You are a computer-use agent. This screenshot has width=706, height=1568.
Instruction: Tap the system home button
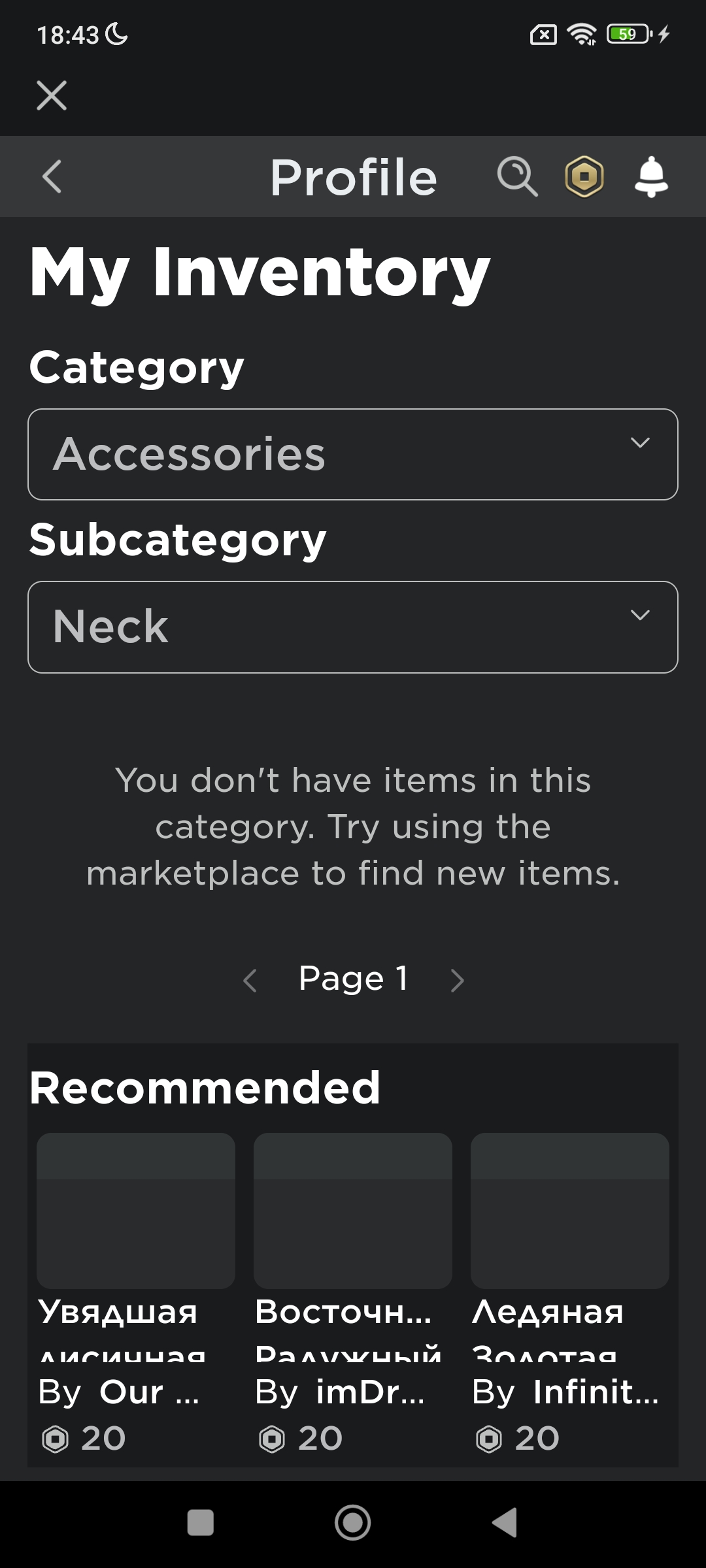click(353, 1523)
